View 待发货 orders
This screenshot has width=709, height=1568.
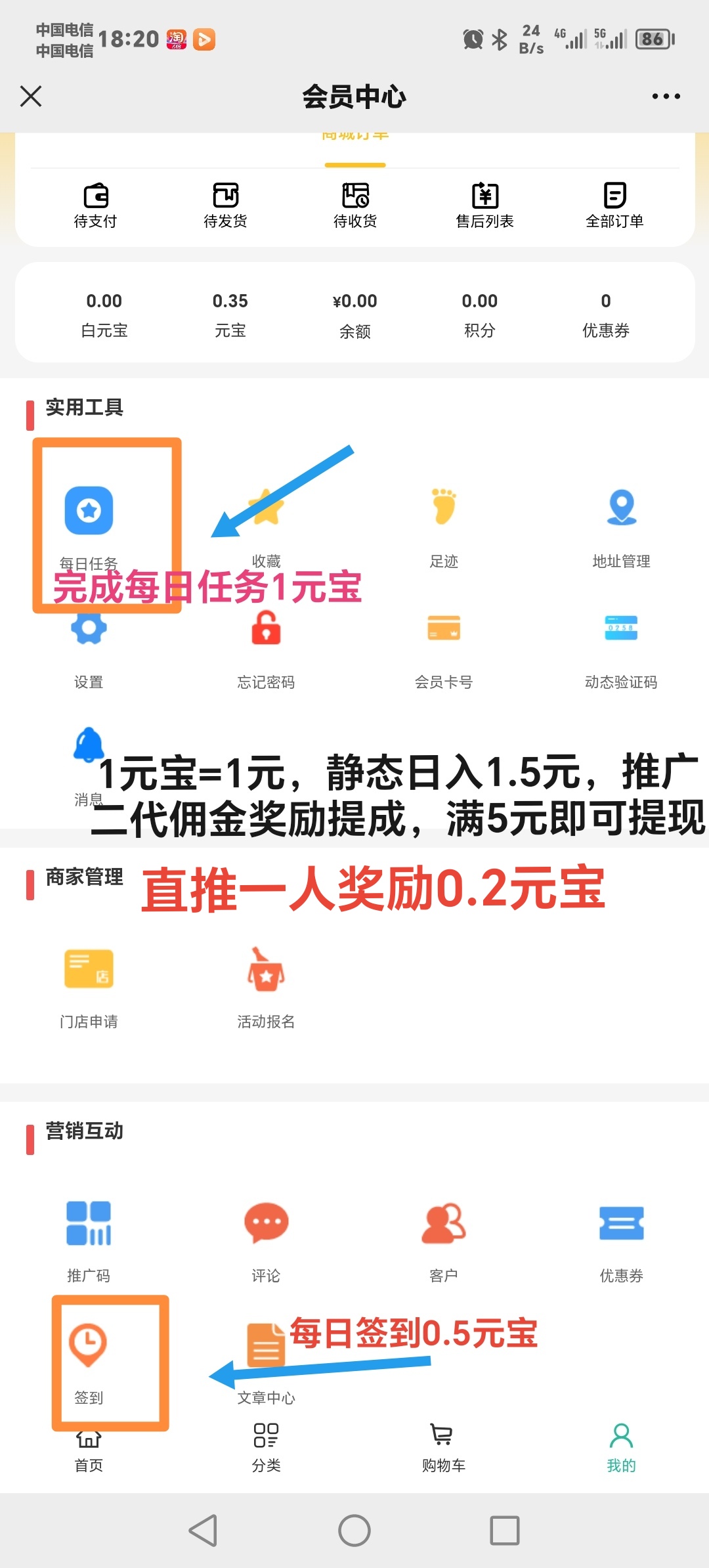(x=225, y=206)
